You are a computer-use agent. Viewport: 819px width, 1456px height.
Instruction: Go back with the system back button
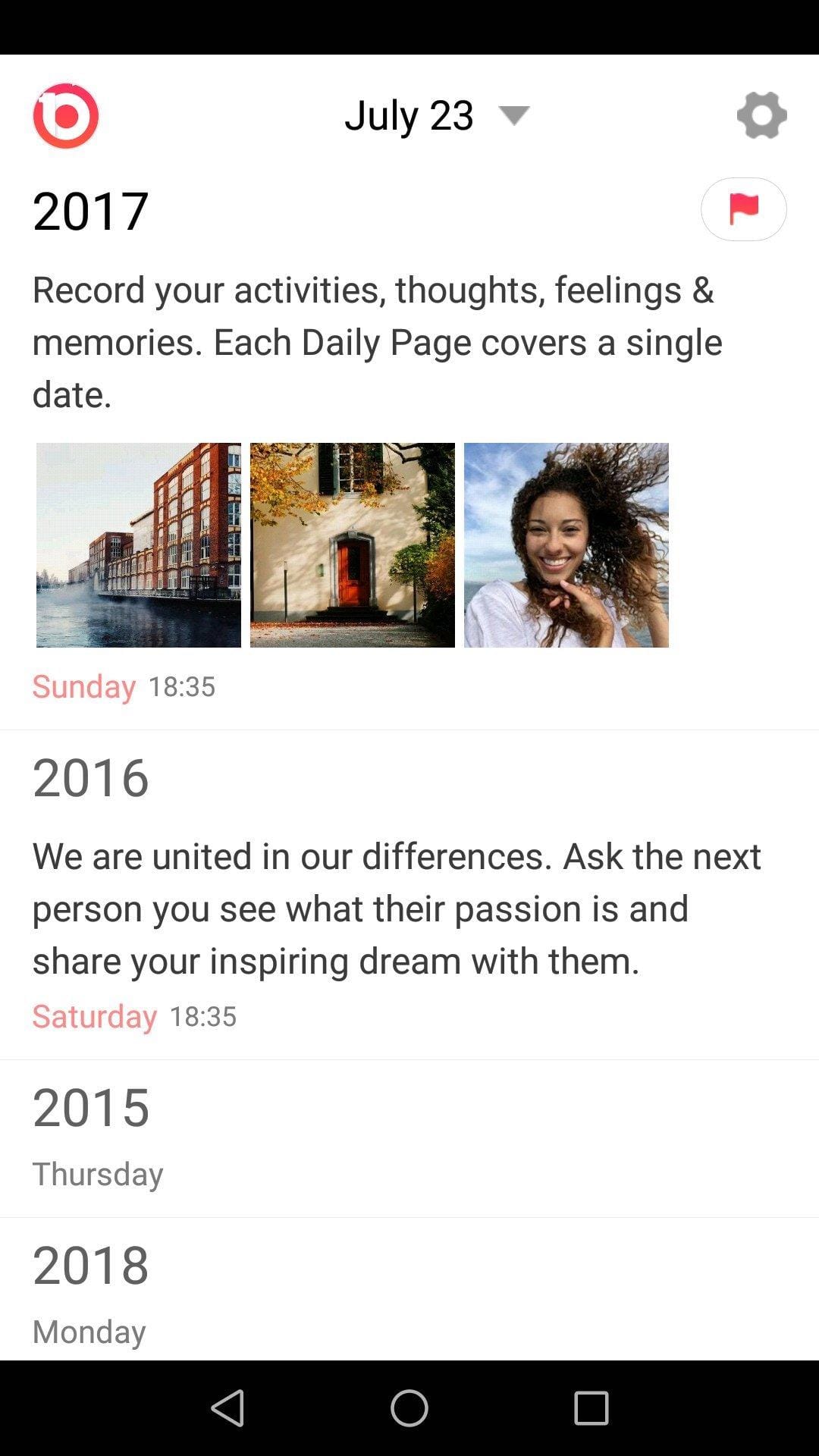pyautogui.click(x=227, y=1408)
